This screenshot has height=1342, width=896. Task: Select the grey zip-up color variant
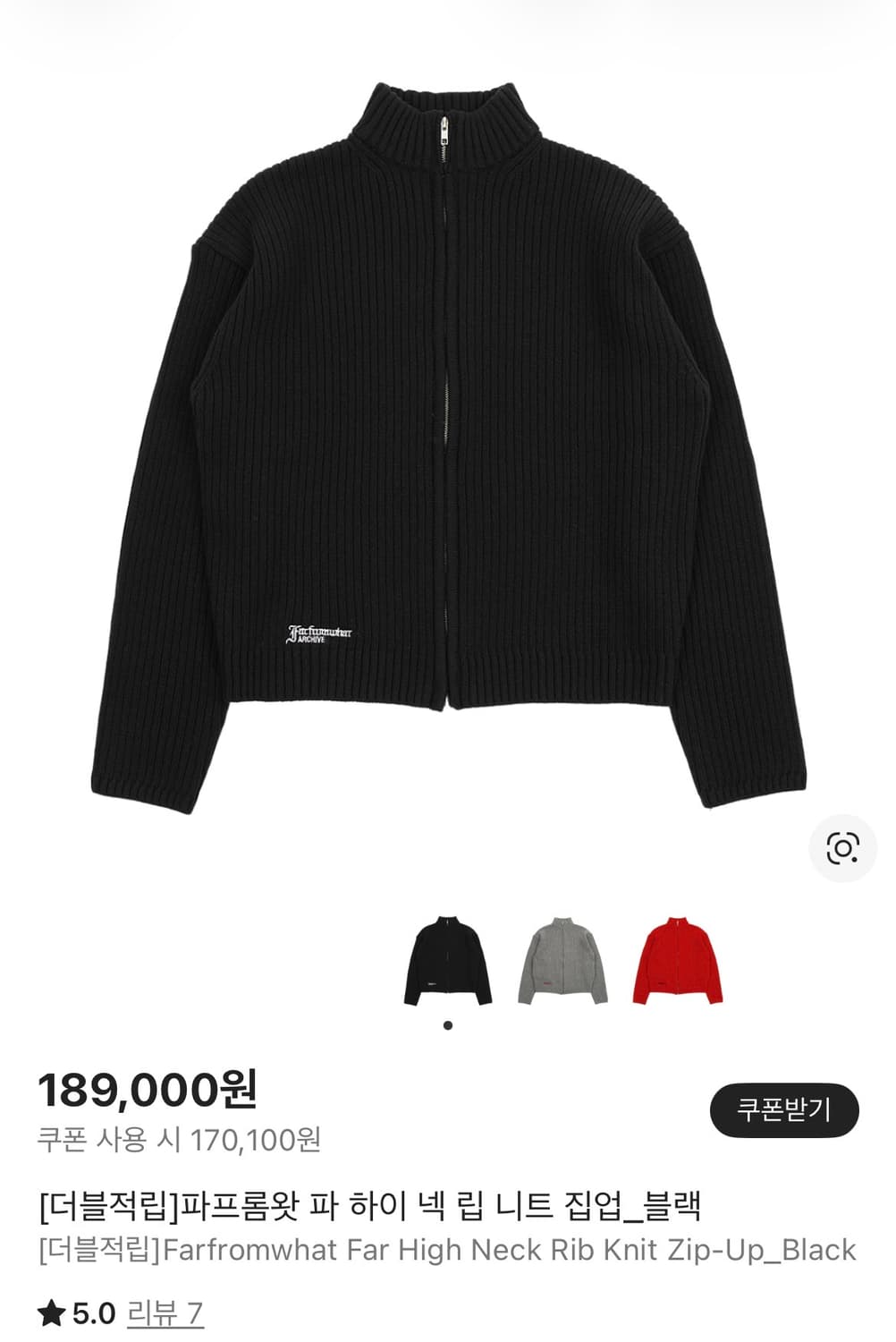click(564, 957)
